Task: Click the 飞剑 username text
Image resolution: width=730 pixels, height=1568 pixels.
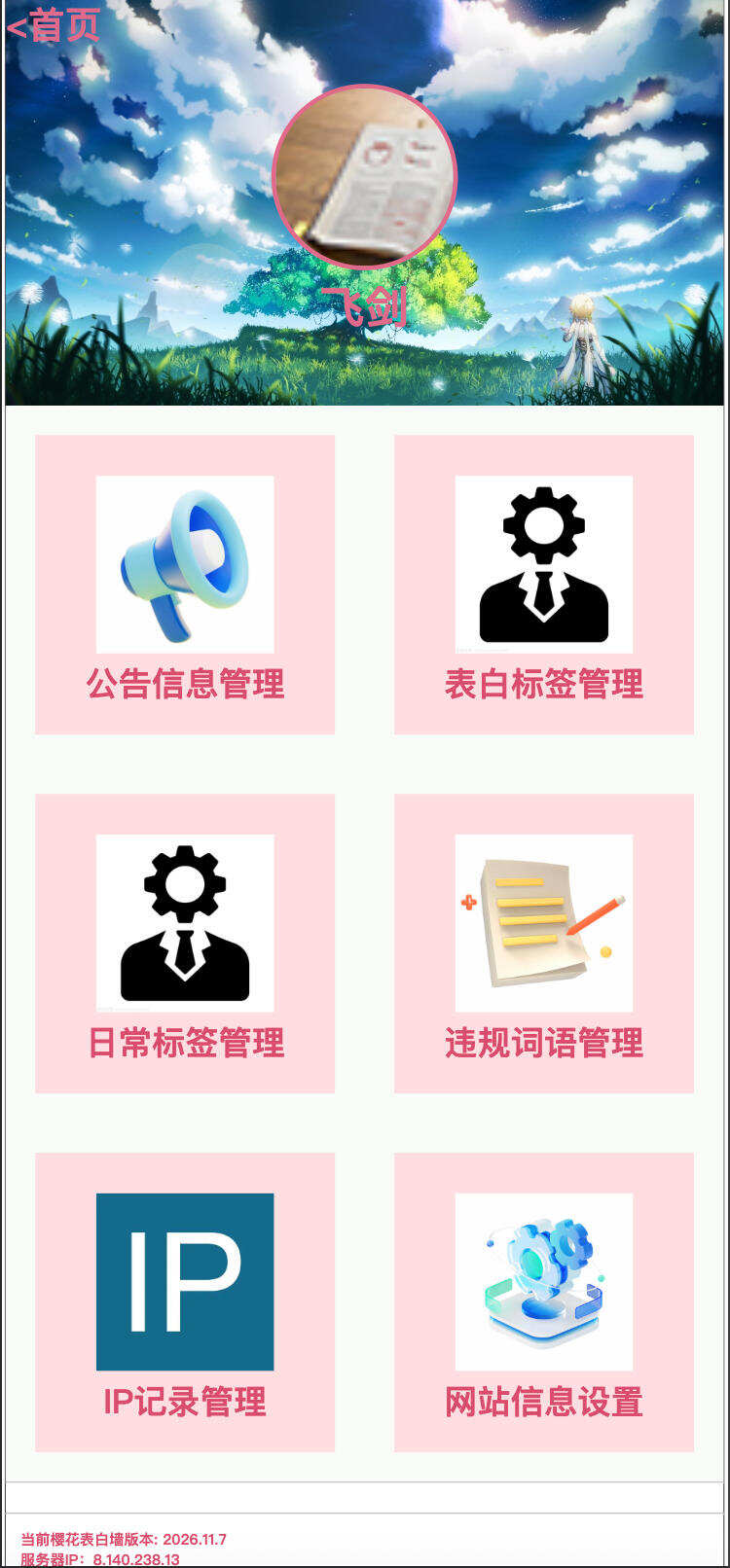Action: tap(364, 304)
